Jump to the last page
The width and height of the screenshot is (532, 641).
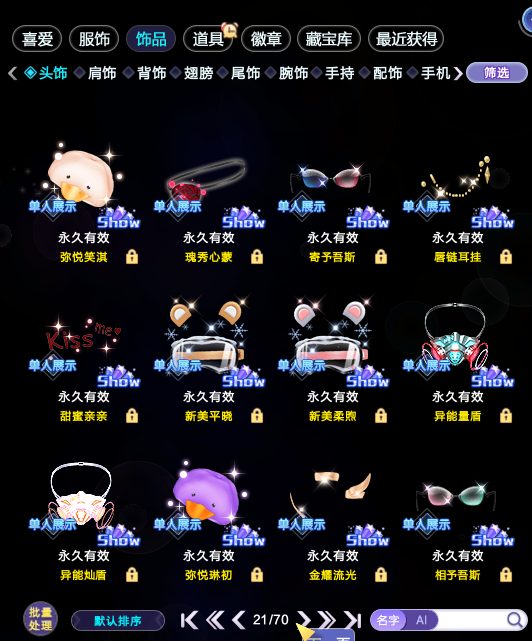352,620
